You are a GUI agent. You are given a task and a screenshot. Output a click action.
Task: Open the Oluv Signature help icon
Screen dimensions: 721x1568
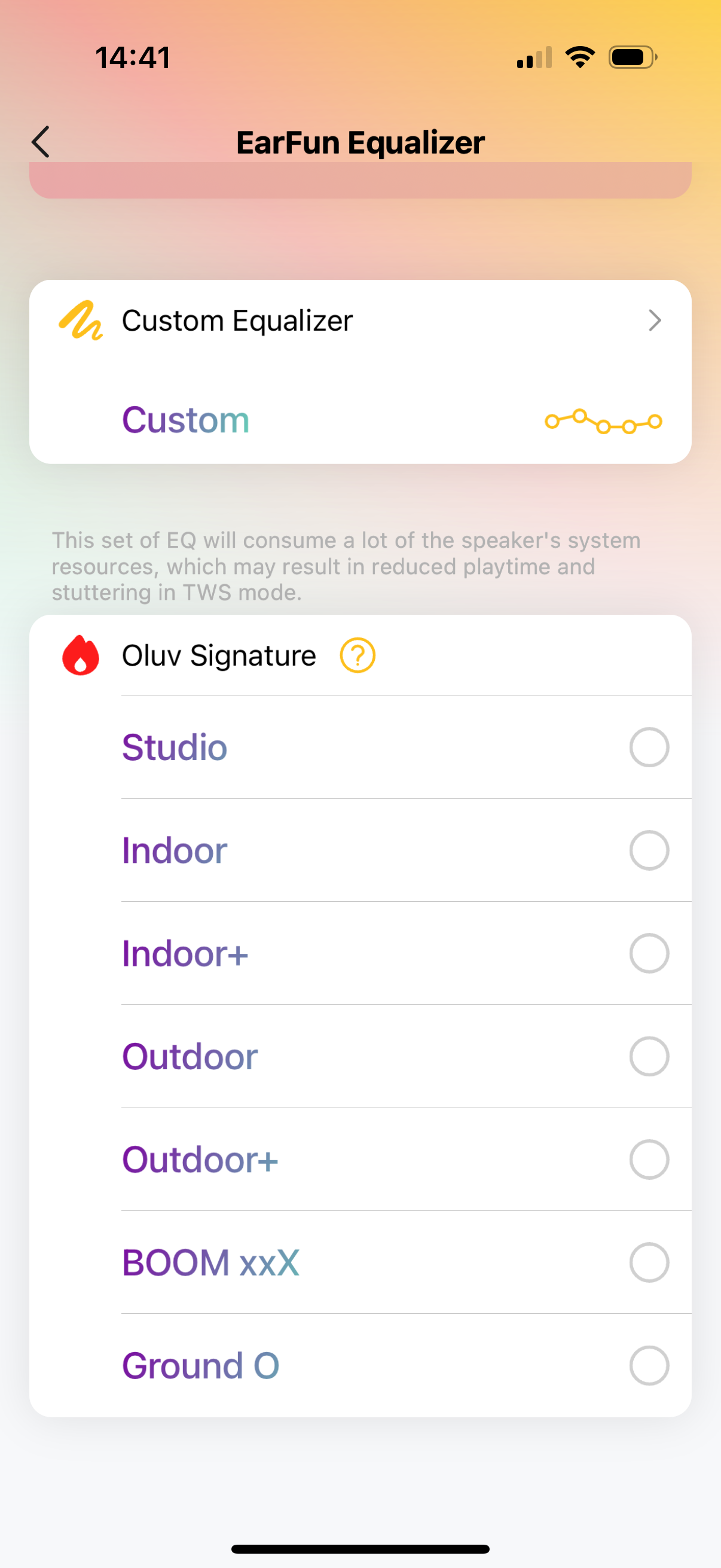pyautogui.click(x=357, y=655)
